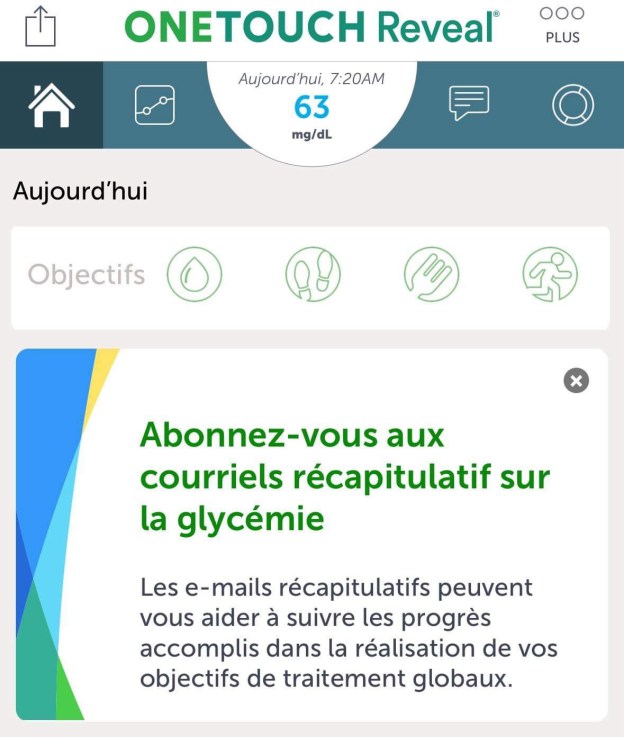Switch to the messages tab
The width and height of the screenshot is (624, 737).
click(x=469, y=103)
